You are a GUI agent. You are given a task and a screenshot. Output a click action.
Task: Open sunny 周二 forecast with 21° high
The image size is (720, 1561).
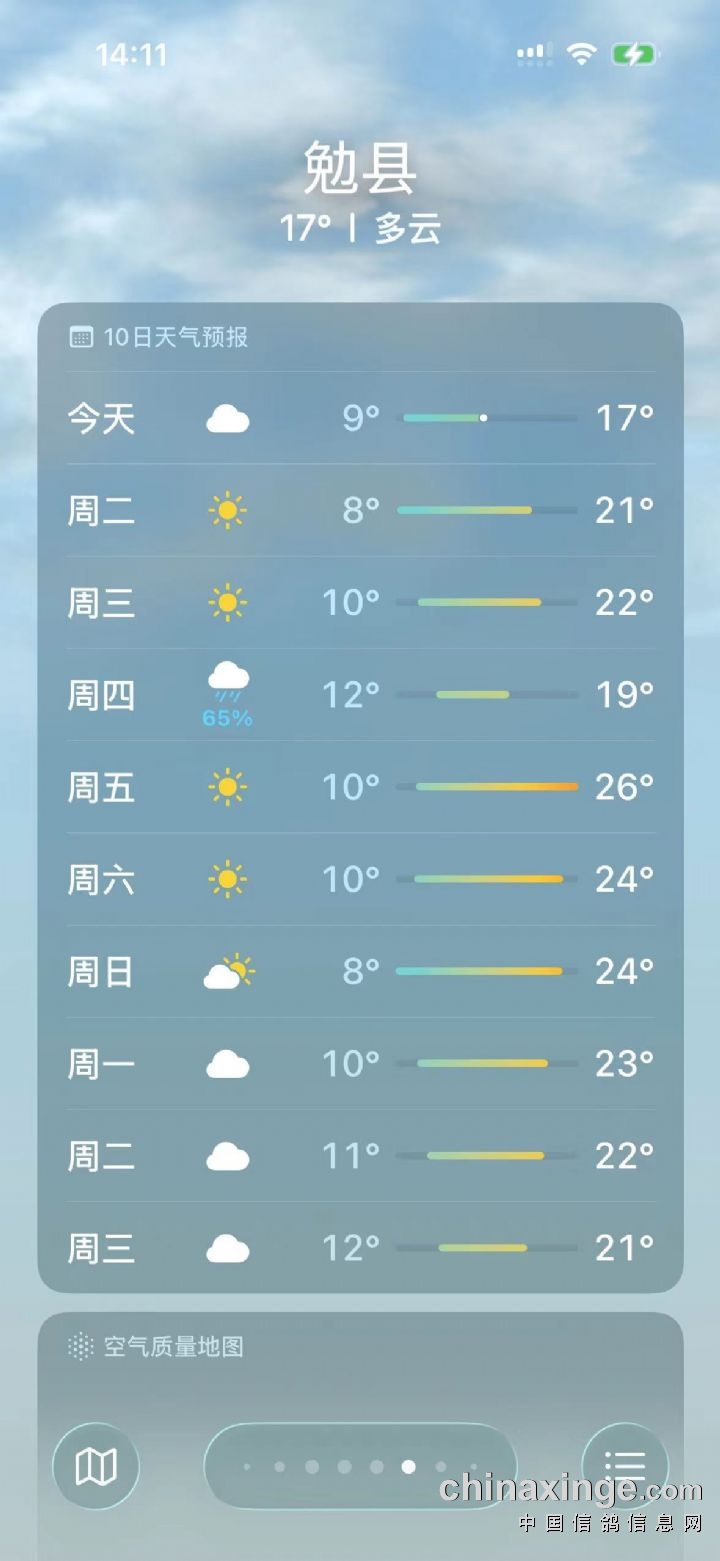tap(360, 511)
